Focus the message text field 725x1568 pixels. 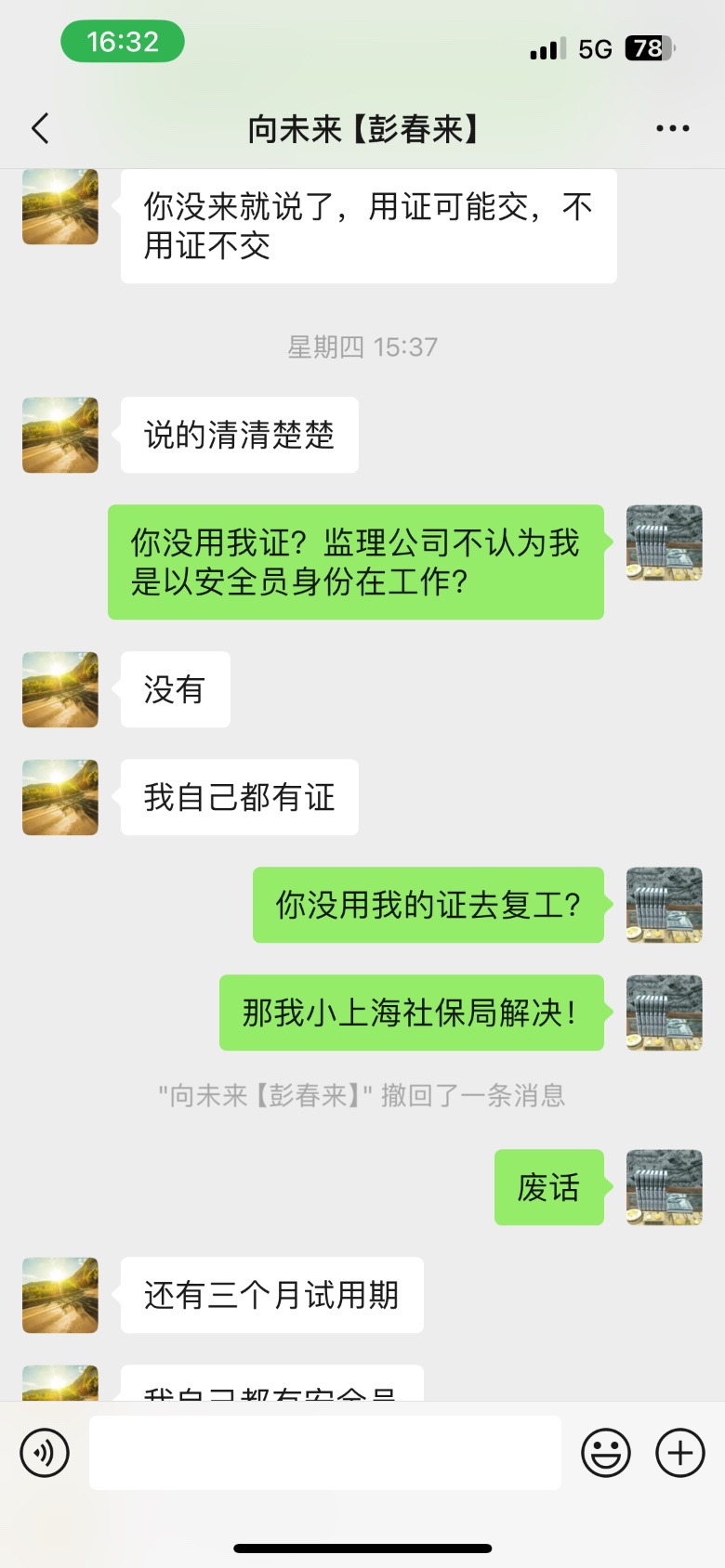pyautogui.click(x=324, y=1453)
